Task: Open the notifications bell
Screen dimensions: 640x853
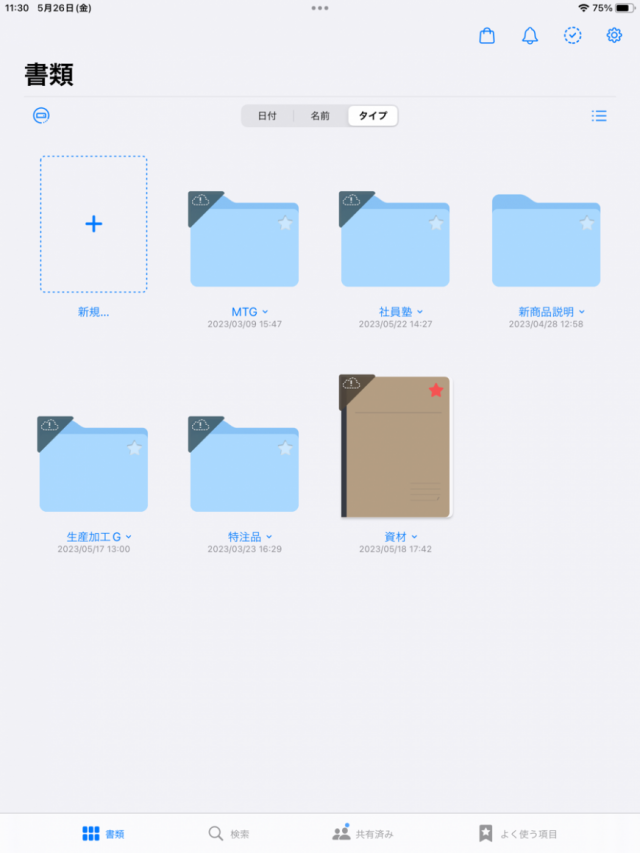Action: (x=530, y=36)
